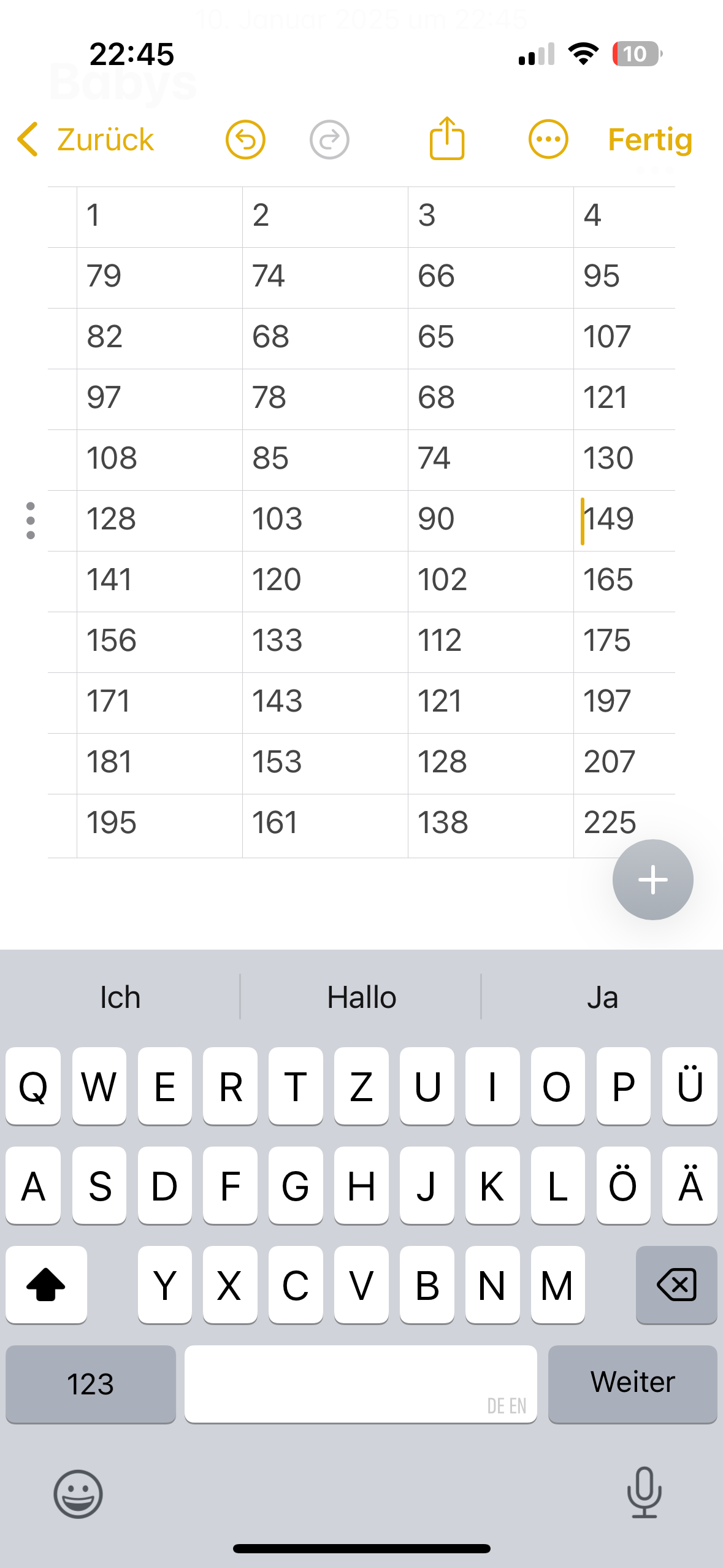Tap the round plus button

pos(652,880)
